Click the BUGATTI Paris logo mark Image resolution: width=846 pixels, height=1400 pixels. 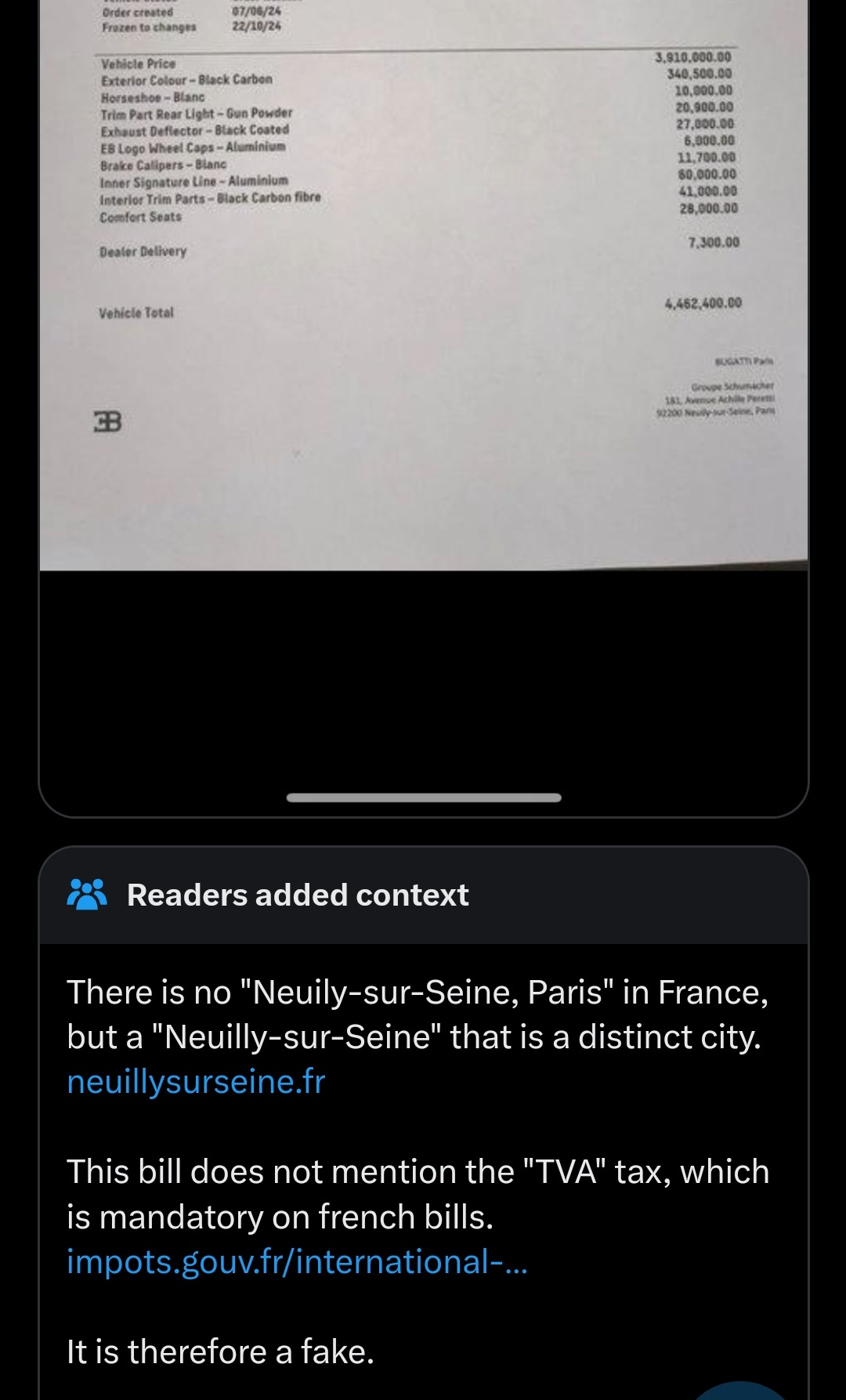click(x=743, y=361)
